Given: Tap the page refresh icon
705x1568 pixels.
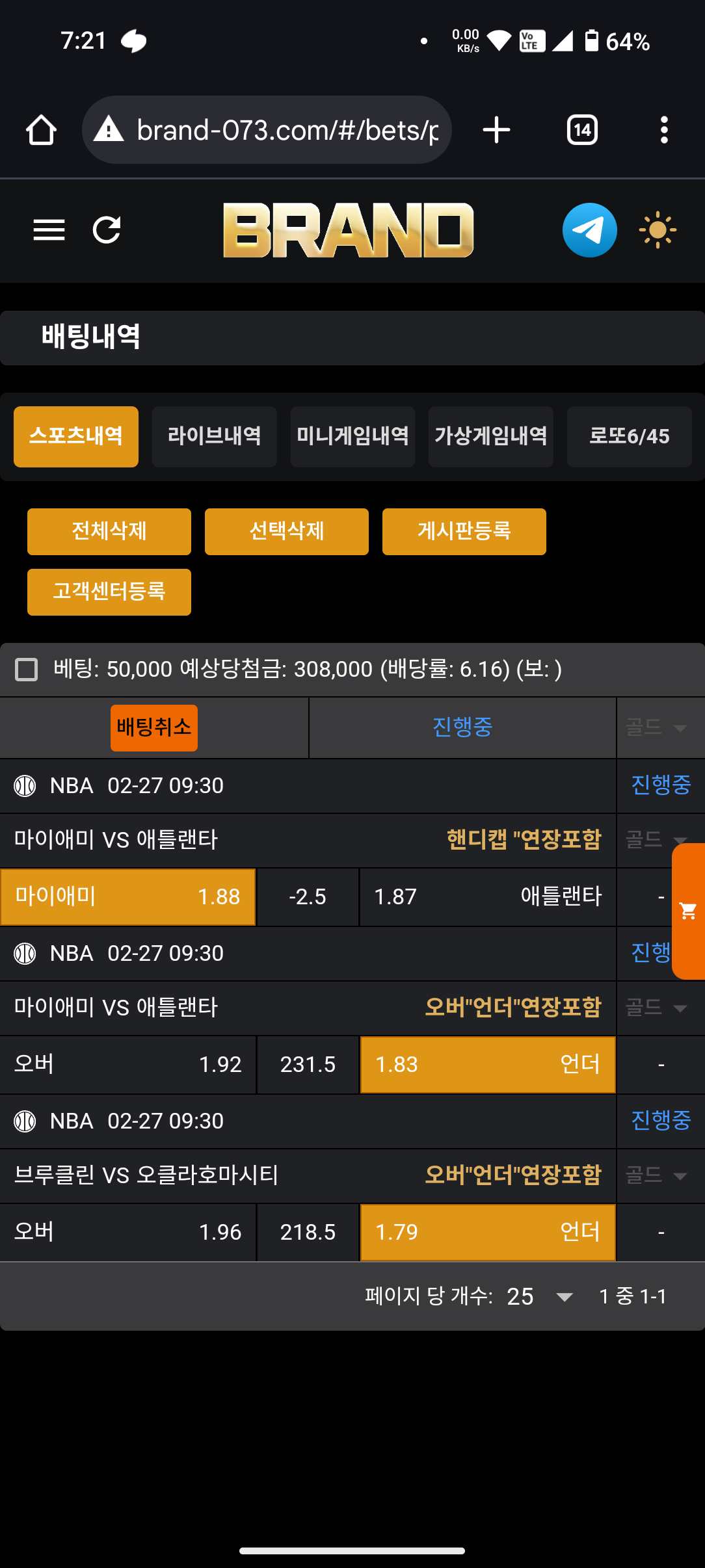Looking at the screenshot, I should (x=107, y=230).
